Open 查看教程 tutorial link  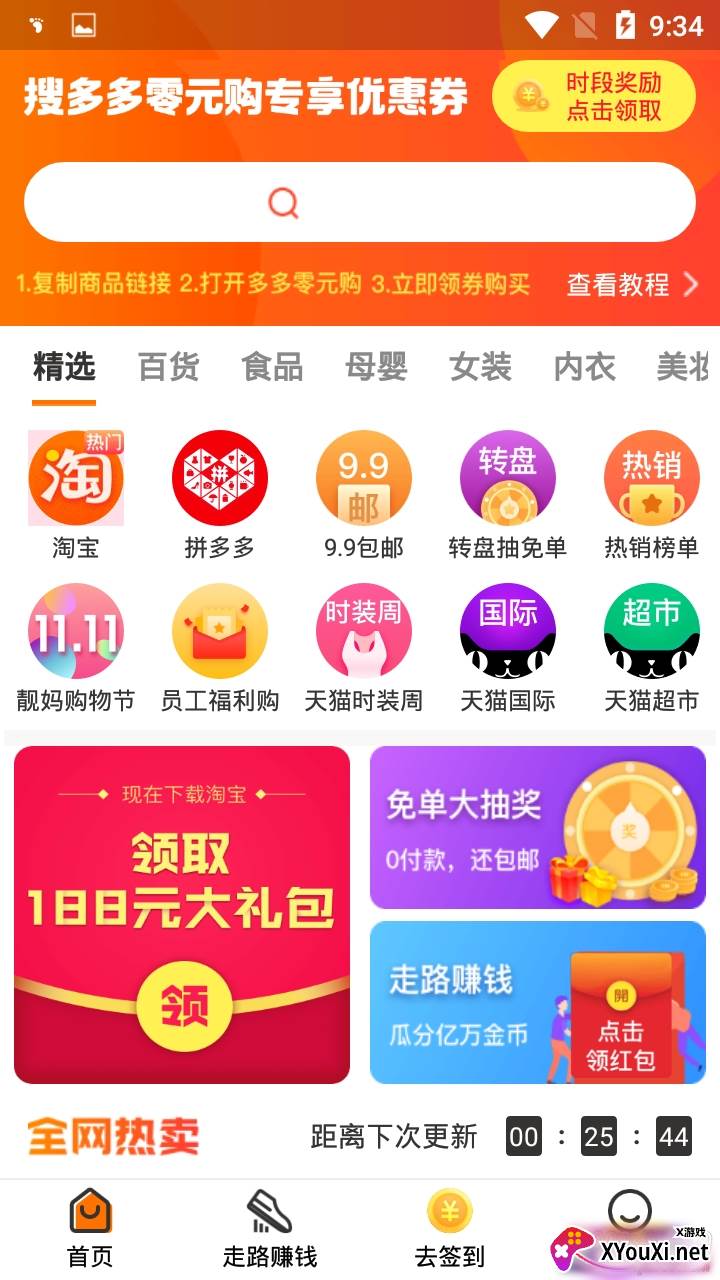pyautogui.click(x=632, y=285)
